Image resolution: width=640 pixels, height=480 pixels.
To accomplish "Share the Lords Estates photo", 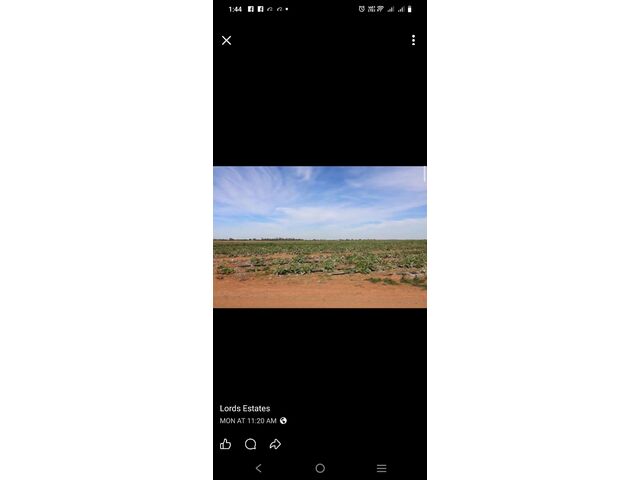I will click(275, 444).
